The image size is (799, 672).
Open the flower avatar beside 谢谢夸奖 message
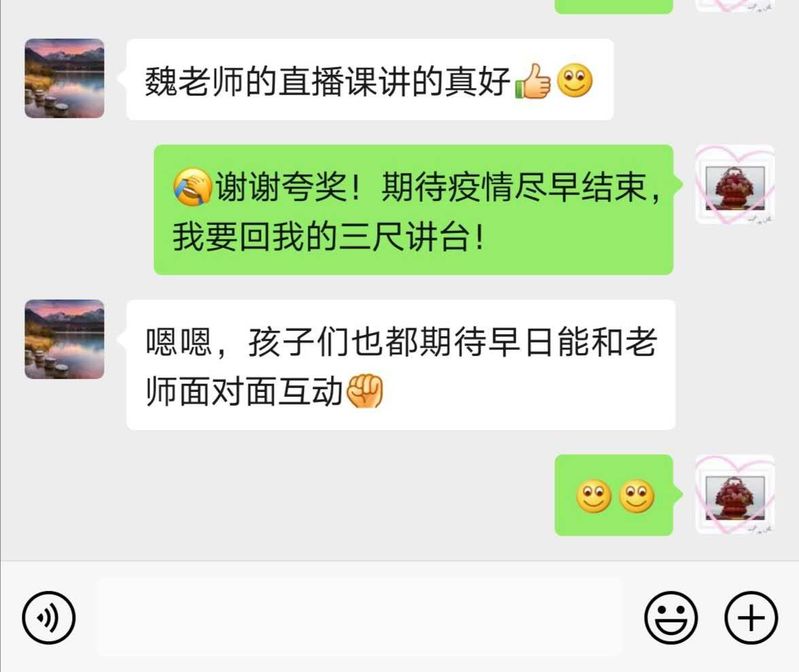pyautogui.click(x=735, y=184)
